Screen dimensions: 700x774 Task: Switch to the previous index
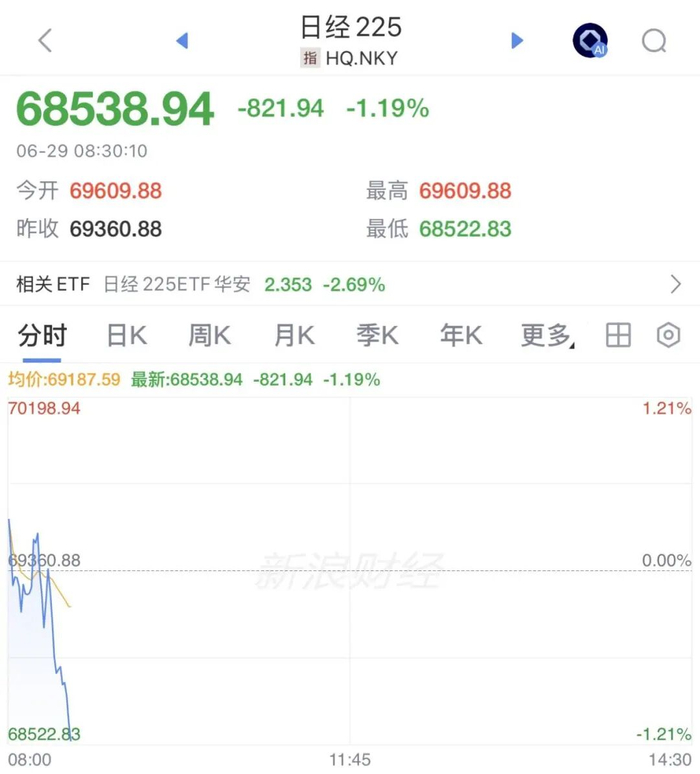182,40
